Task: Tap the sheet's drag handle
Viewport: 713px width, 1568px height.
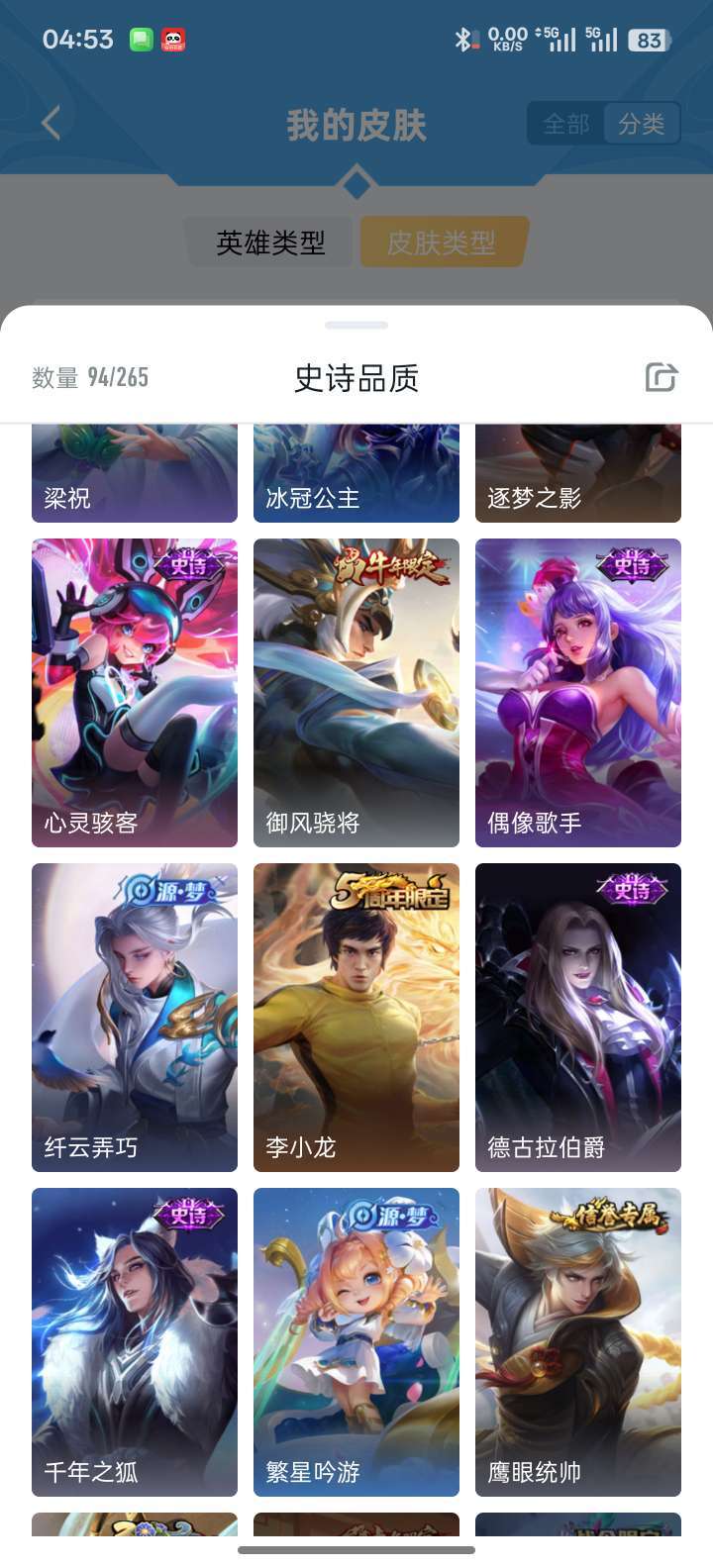Action: (x=356, y=325)
